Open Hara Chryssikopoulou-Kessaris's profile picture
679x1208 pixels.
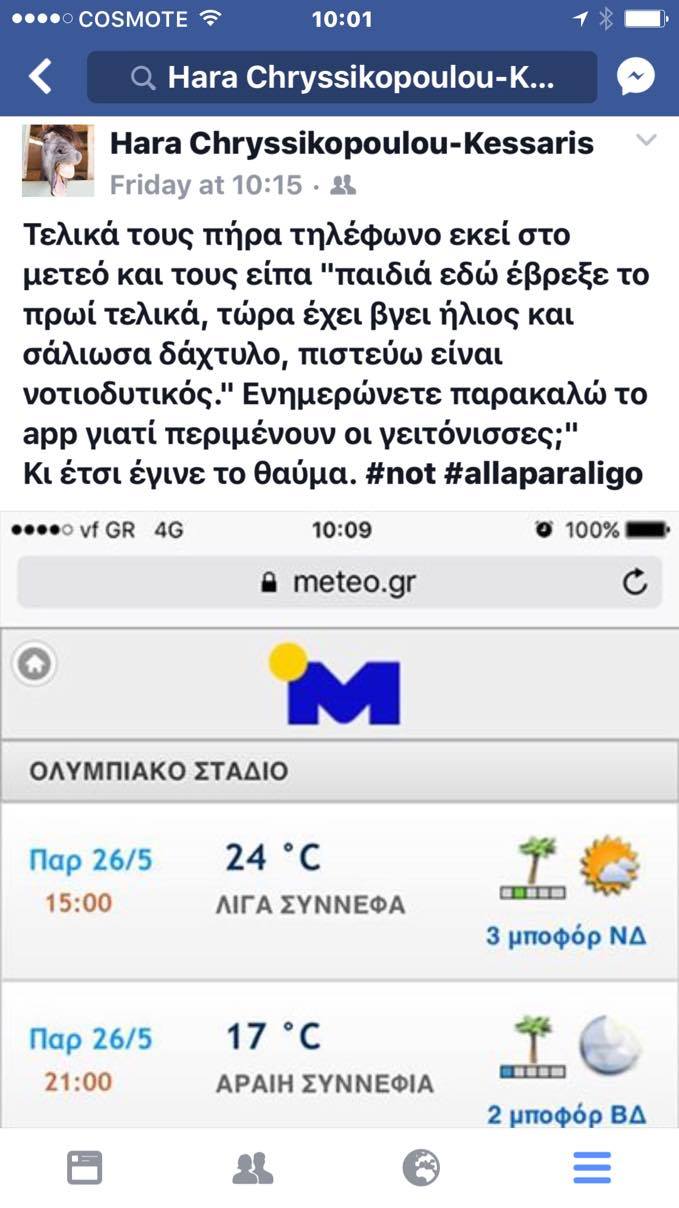pyautogui.click(x=58, y=161)
